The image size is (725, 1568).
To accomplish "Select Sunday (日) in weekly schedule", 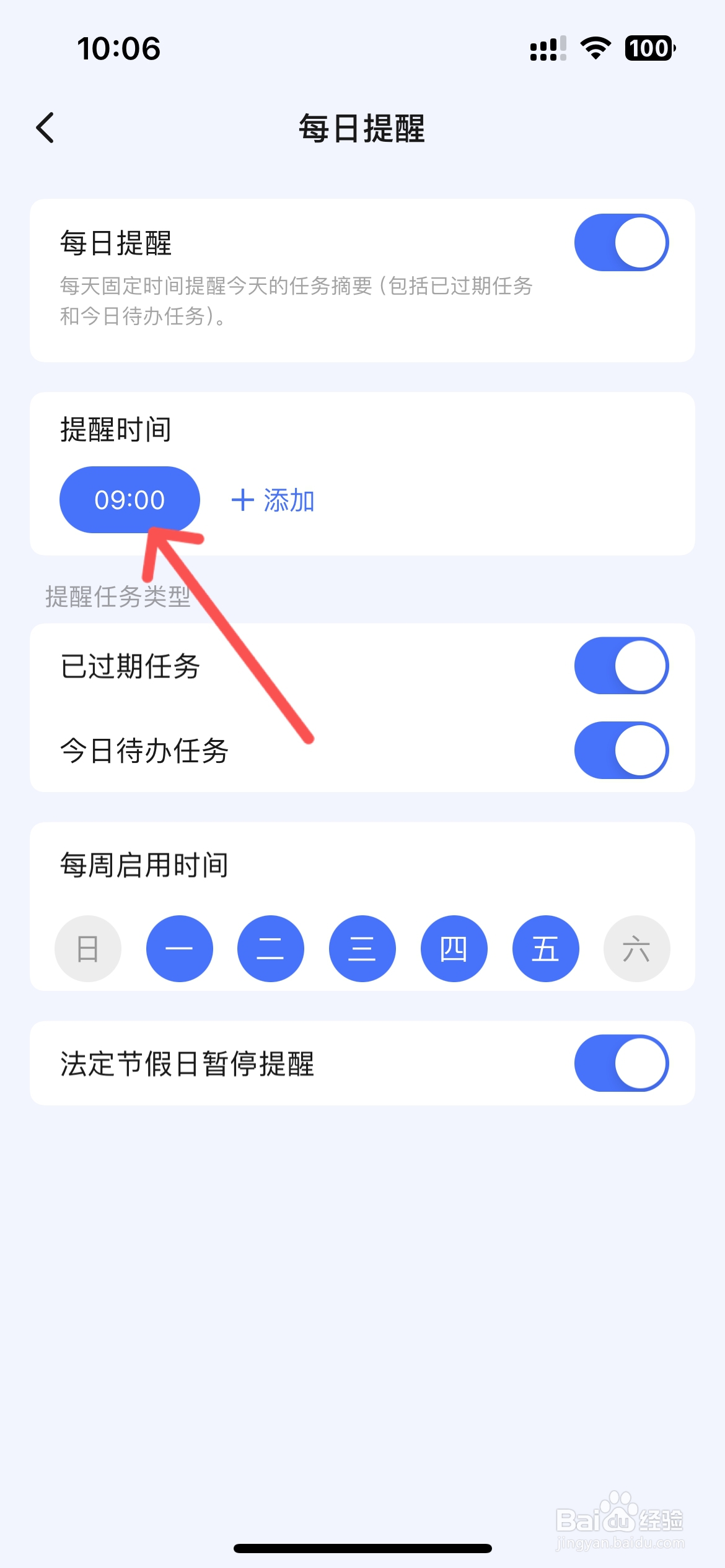I will (x=87, y=948).
